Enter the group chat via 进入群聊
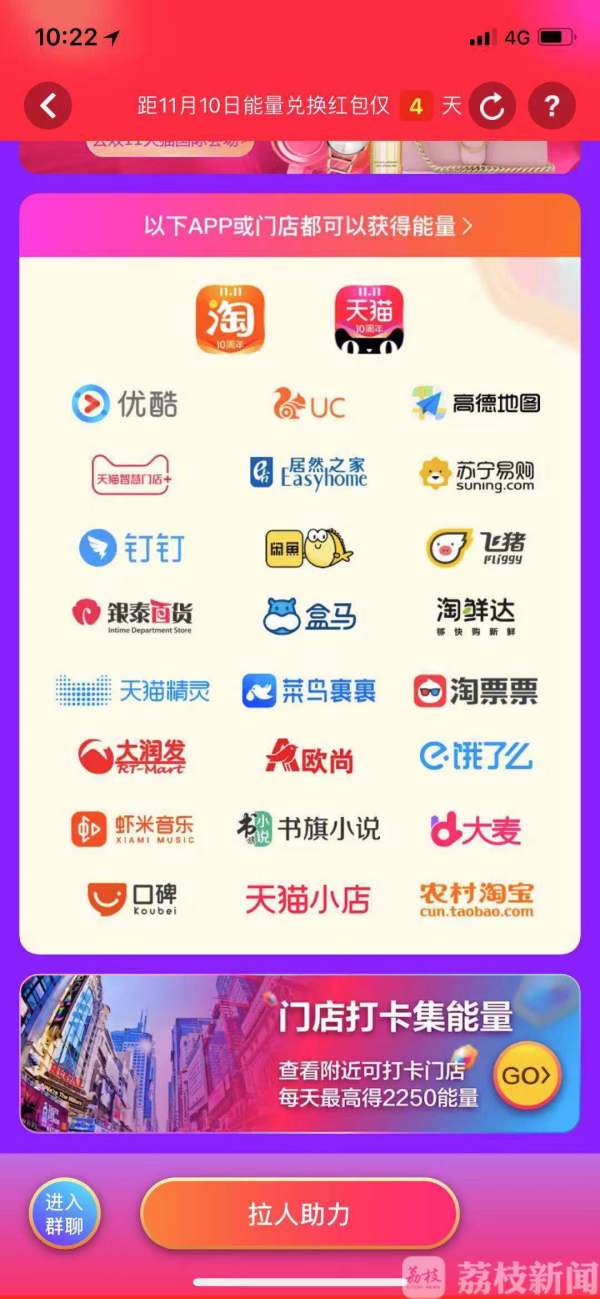Viewport: 600px width, 1299px height. pyautogui.click(x=65, y=1215)
